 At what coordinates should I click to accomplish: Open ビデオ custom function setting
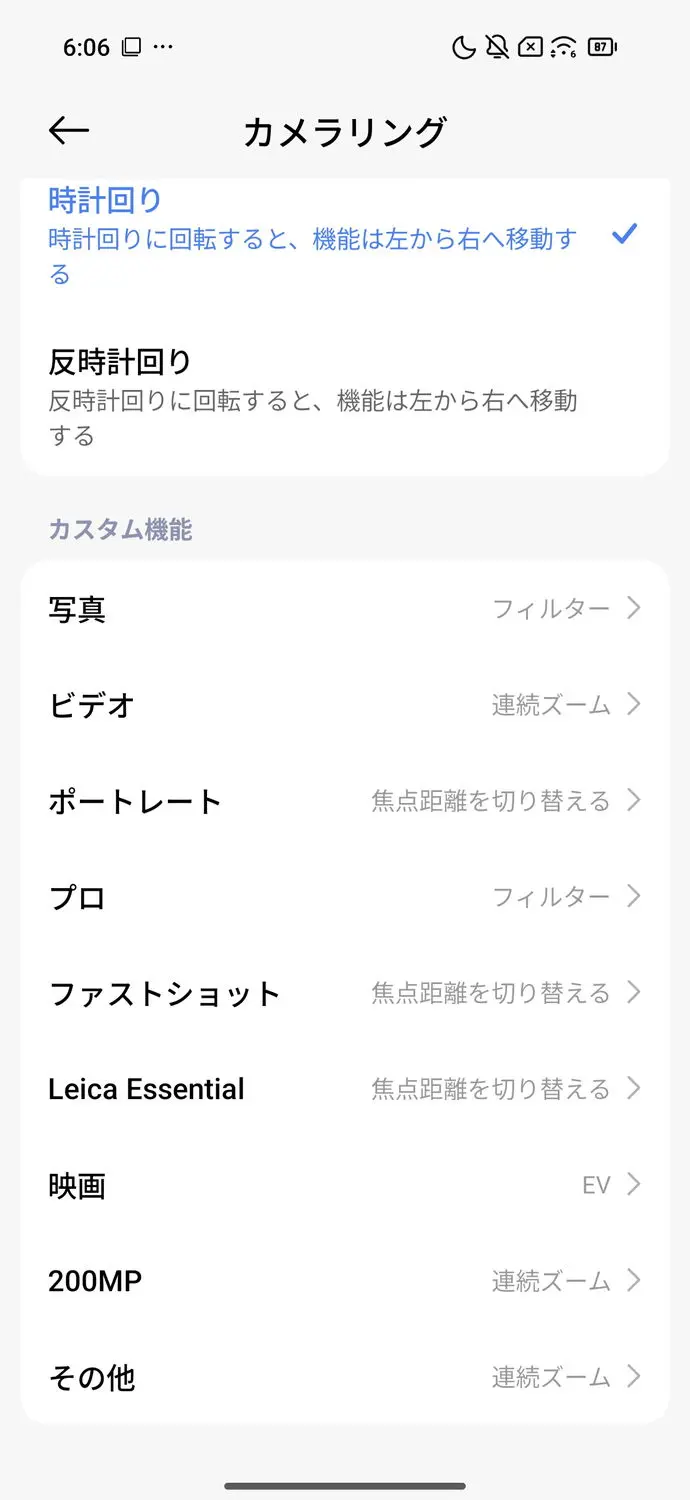tap(343, 705)
